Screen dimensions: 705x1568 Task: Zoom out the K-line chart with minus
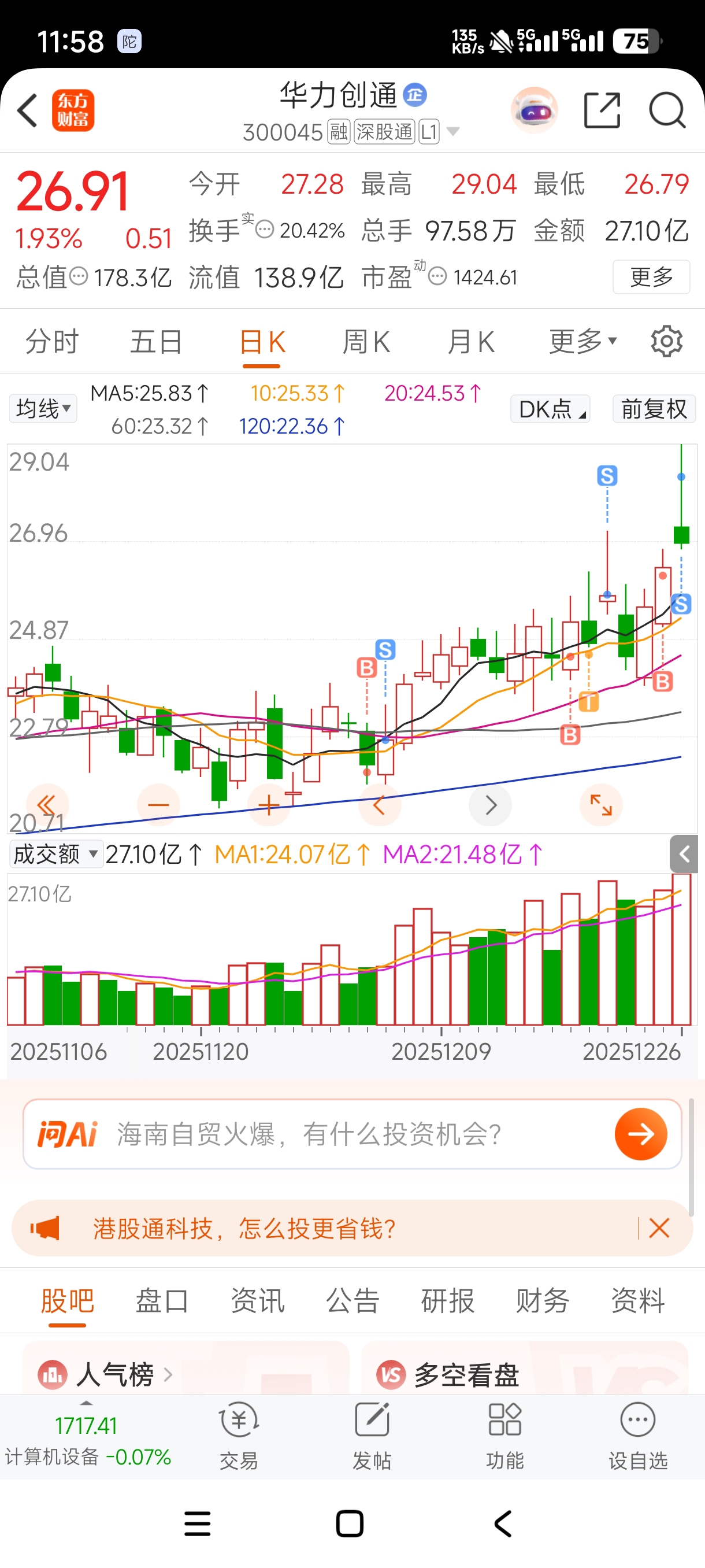(158, 805)
